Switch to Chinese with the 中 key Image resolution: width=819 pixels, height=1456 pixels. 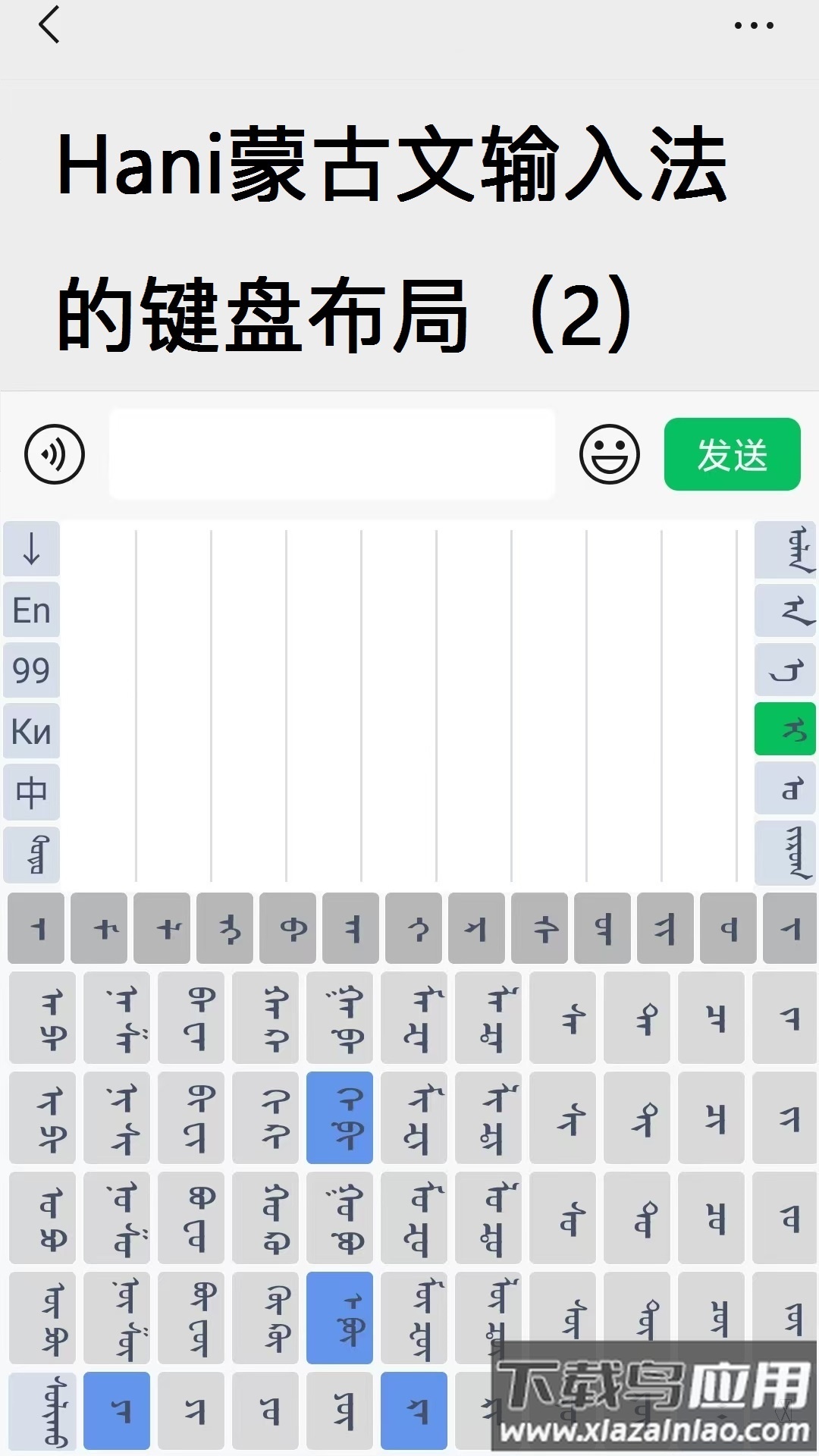[x=32, y=792]
